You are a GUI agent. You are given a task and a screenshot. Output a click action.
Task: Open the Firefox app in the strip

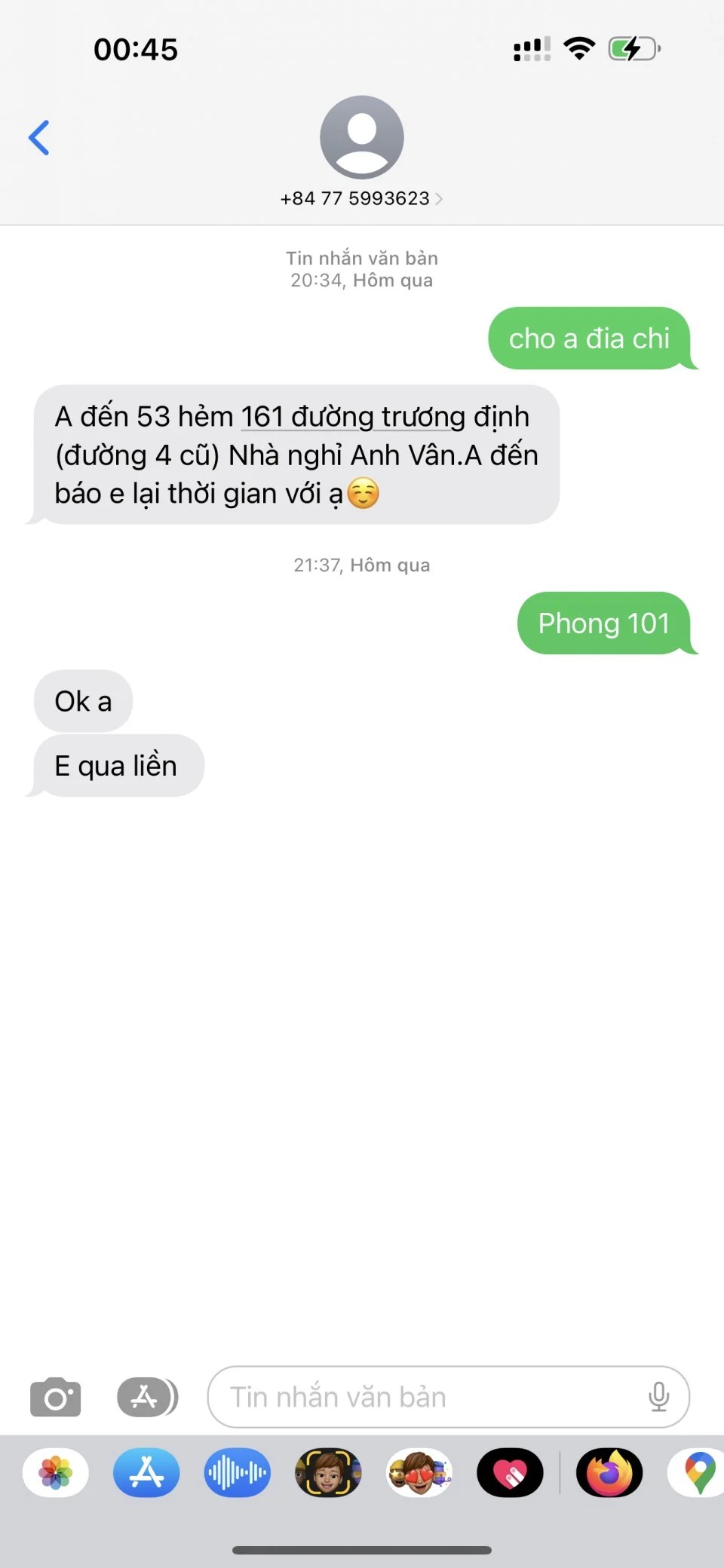coord(609,1472)
